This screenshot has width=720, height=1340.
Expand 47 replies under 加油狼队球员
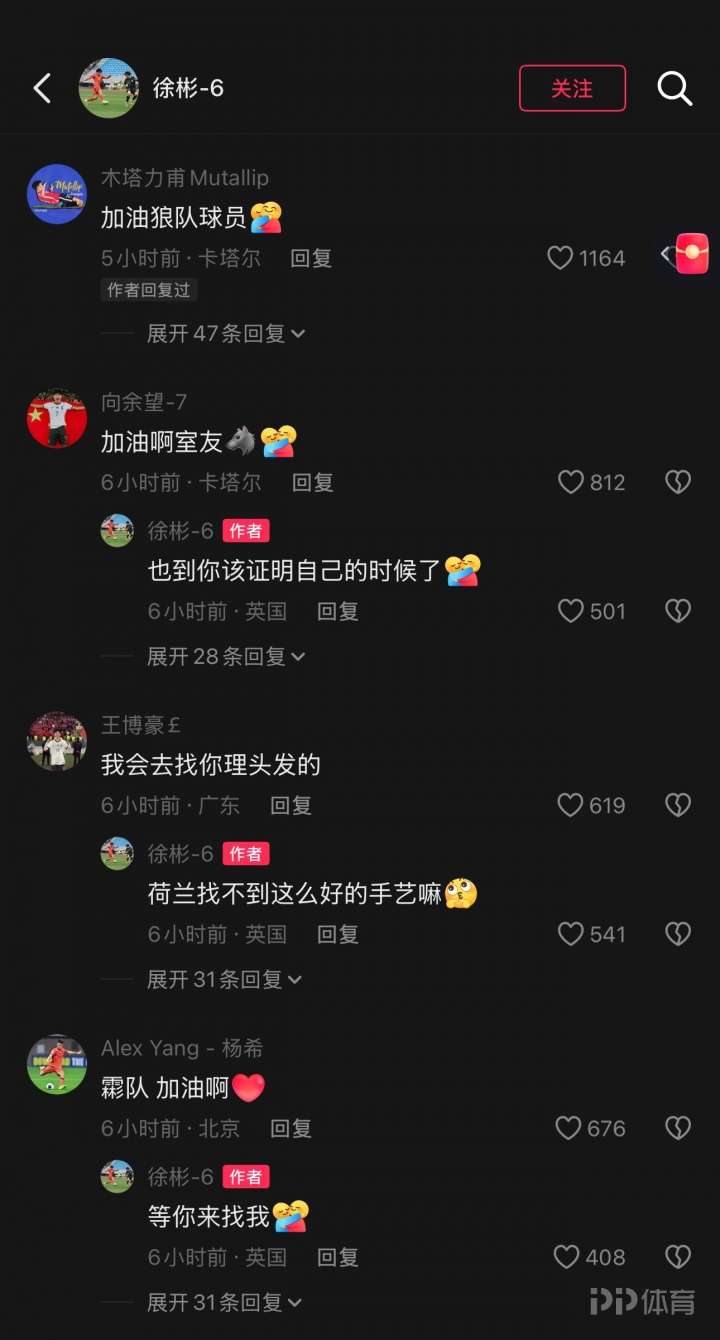click(226, 334)
